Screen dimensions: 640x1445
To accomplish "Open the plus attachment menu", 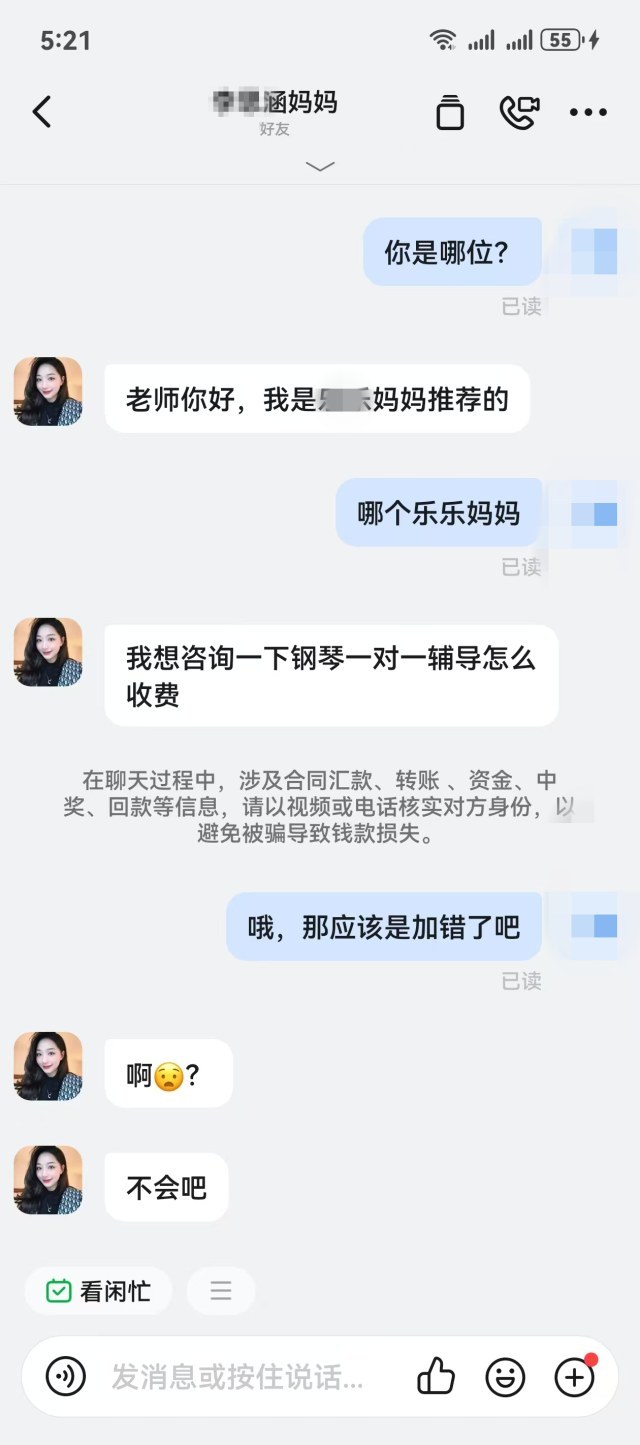I will tap(574, 1377).
